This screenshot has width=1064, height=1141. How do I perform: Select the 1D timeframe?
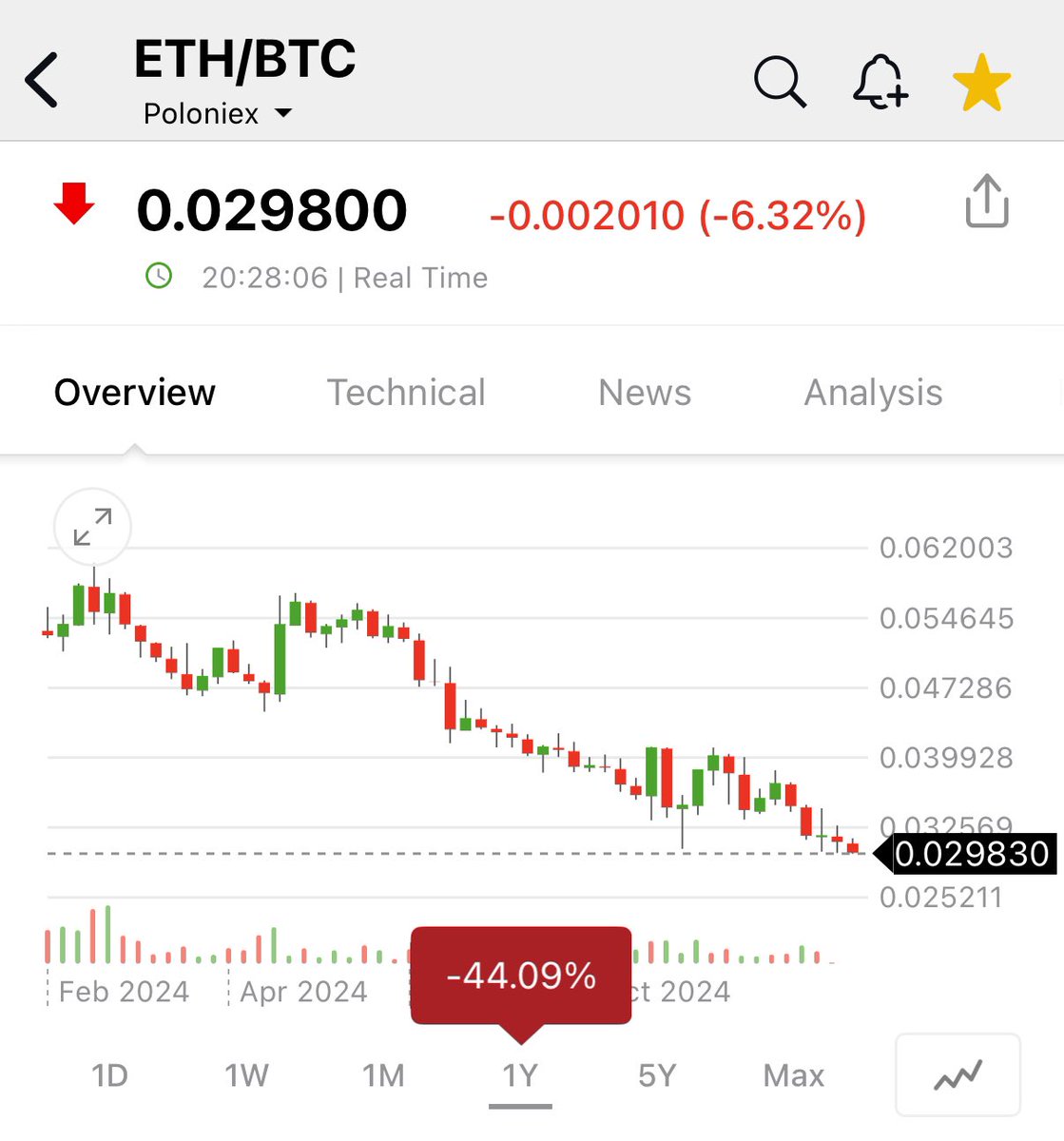point(108,1074)
